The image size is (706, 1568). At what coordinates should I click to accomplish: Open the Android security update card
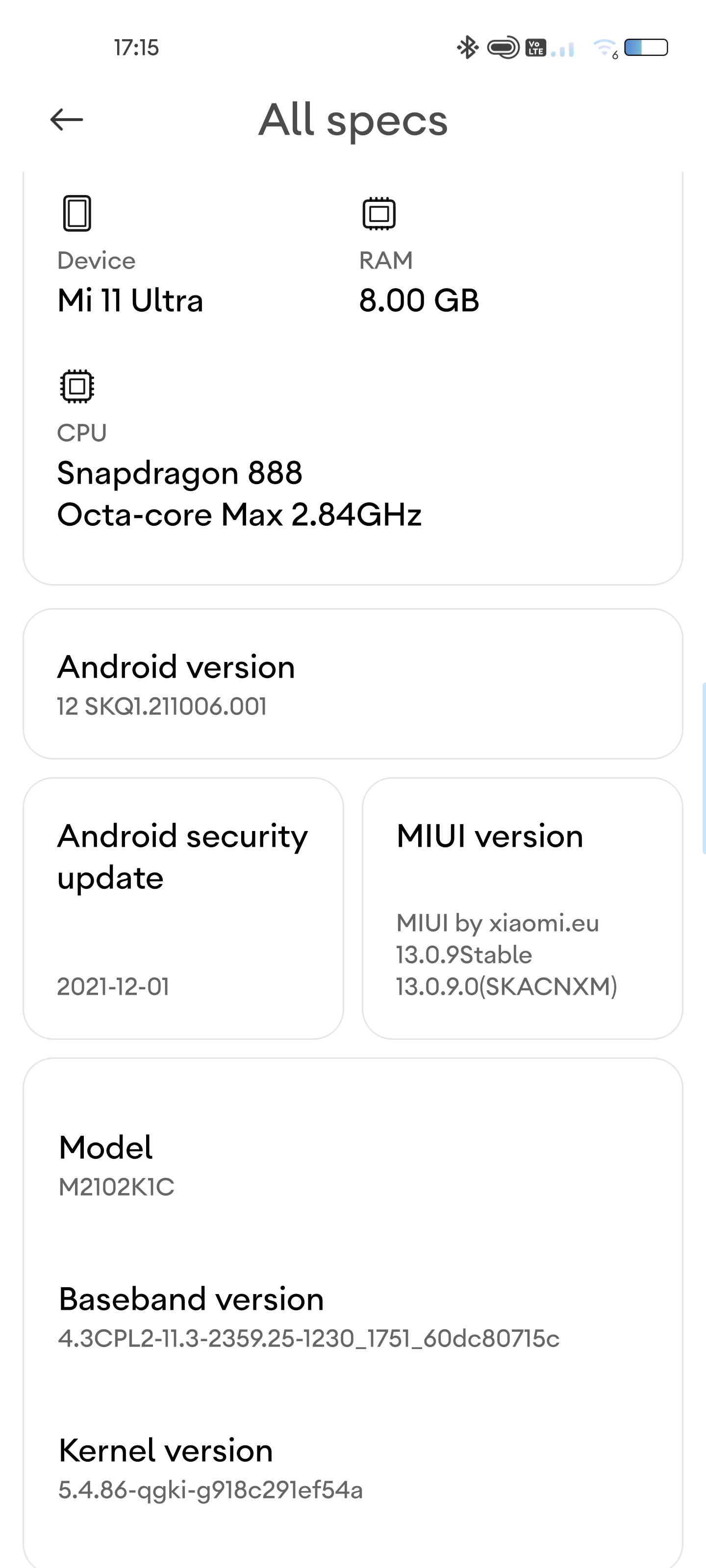click(x=183, y=908)
